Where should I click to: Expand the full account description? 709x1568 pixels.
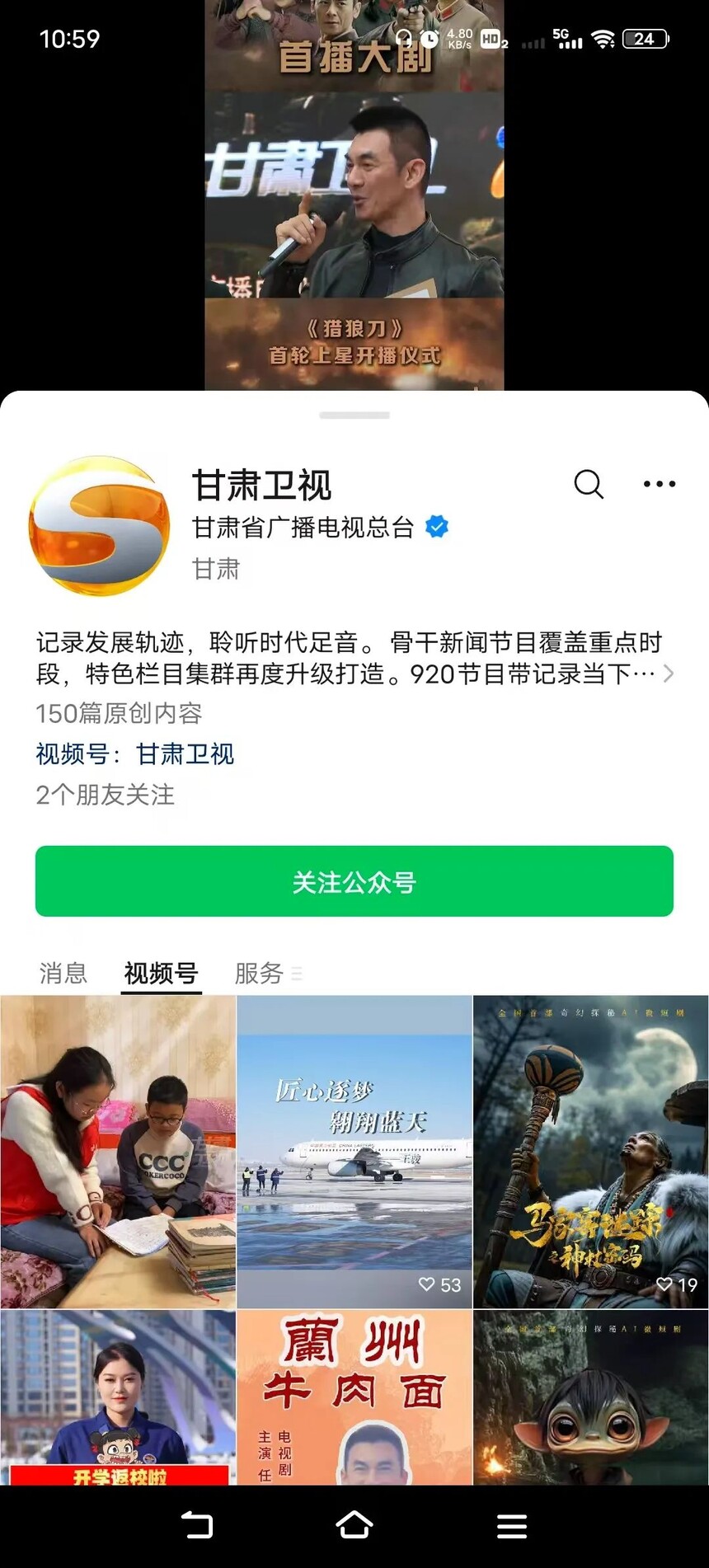pos(669,674)
